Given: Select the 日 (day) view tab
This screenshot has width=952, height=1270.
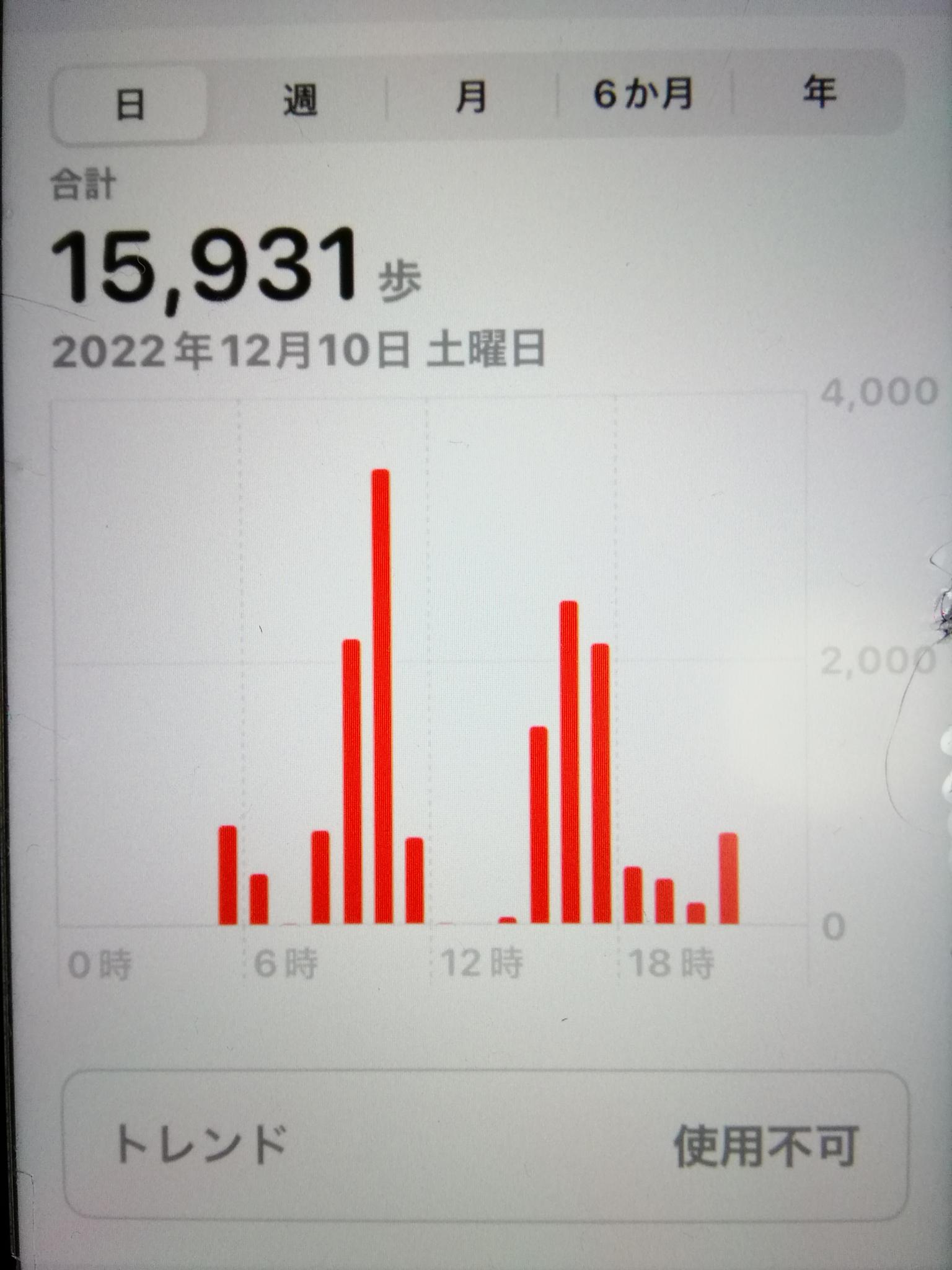Looking at the screenshot, I should (130, 104).
